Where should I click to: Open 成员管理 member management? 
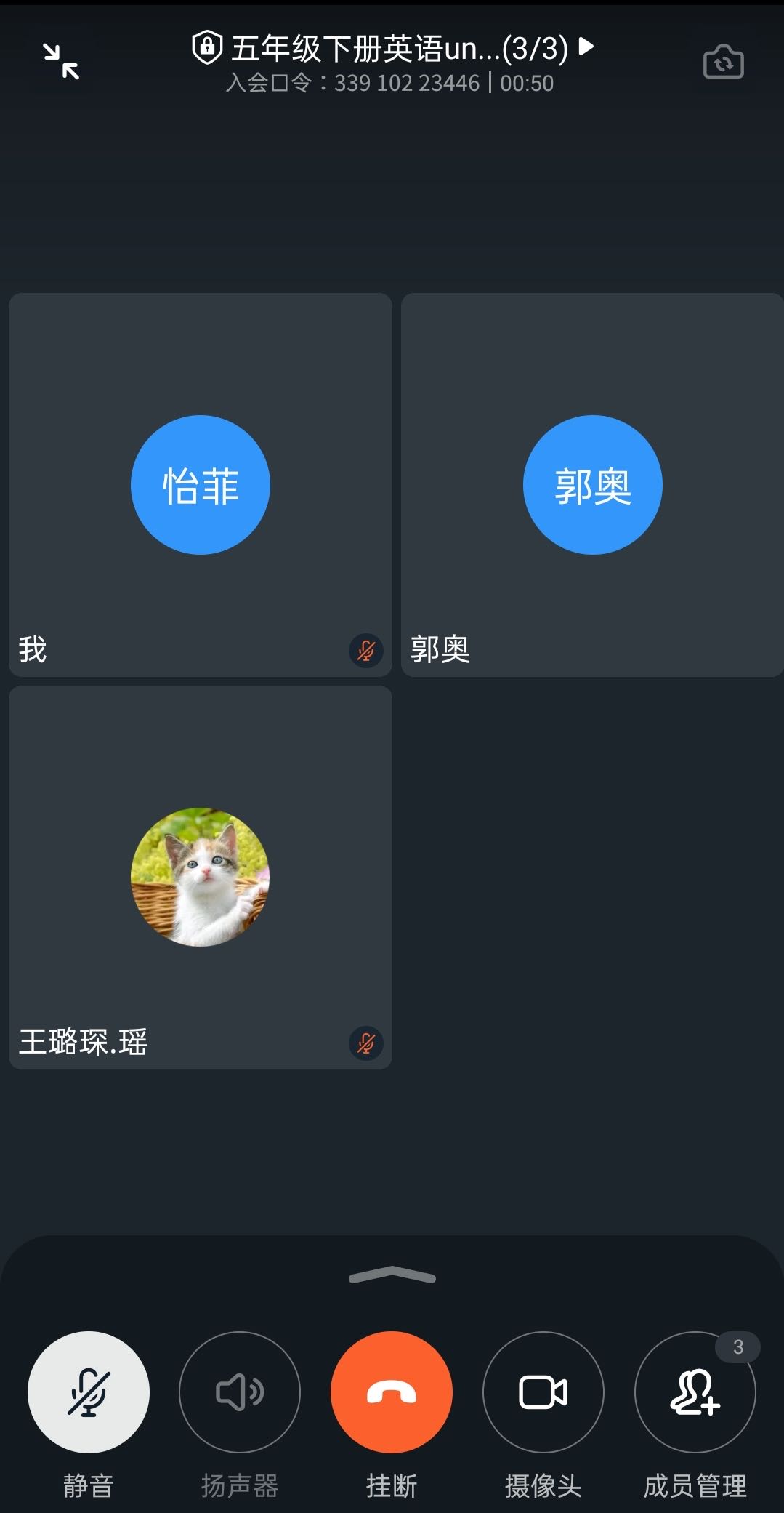pos(695,1392)
